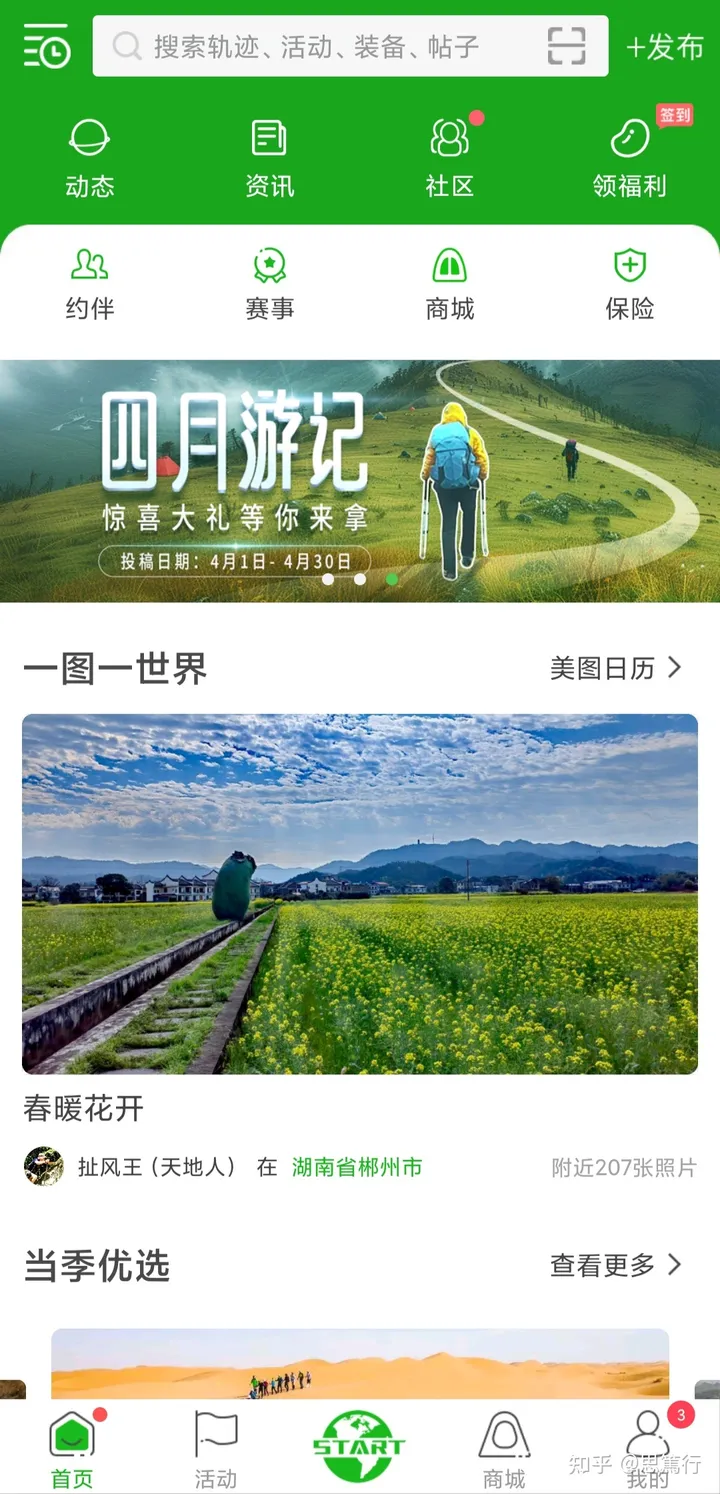Image resolution: width=720 pixels, height=1494 pixels.
Task: Open the 赛事 events section
Action: click(269, 285)
